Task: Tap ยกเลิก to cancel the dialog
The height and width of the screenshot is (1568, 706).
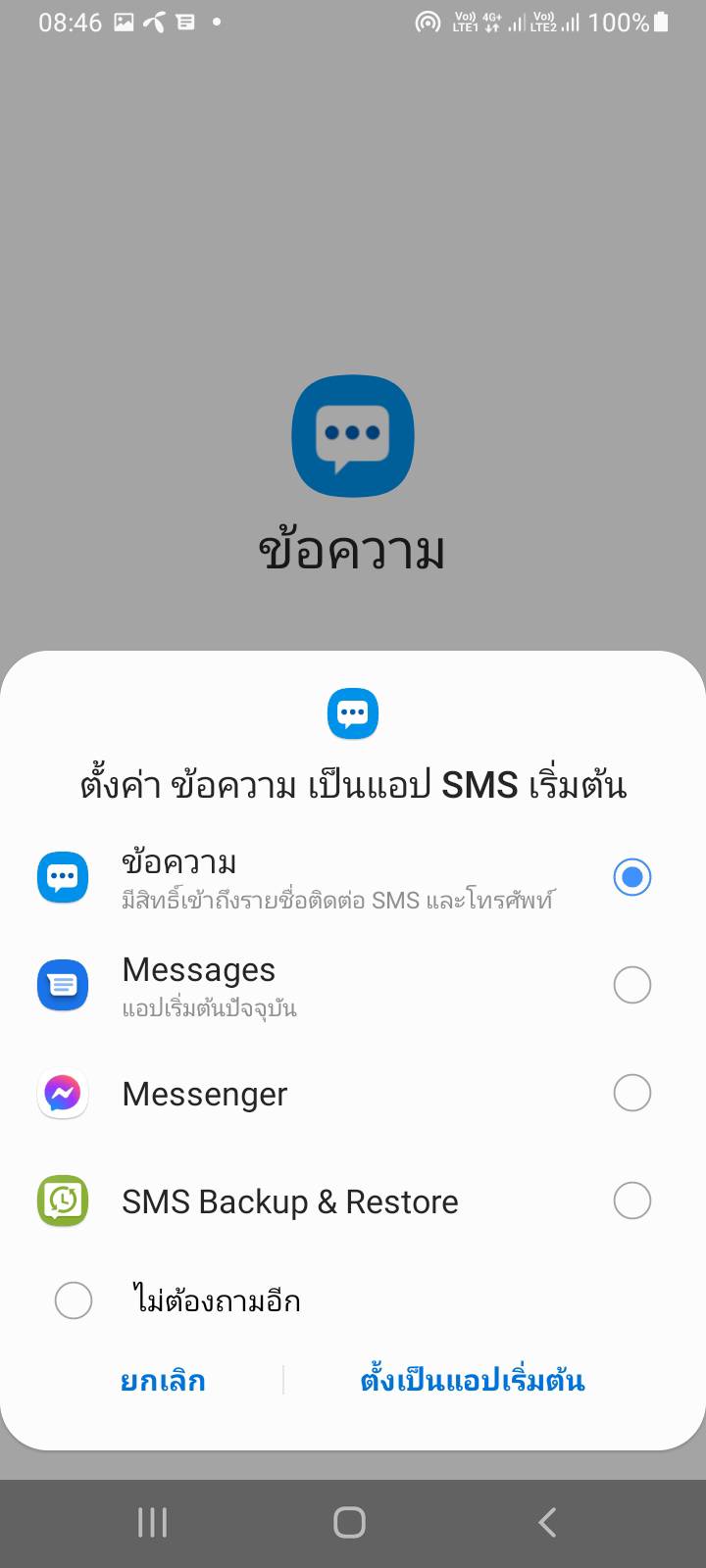Action: pyautogui.click(x=163, y=1380)
